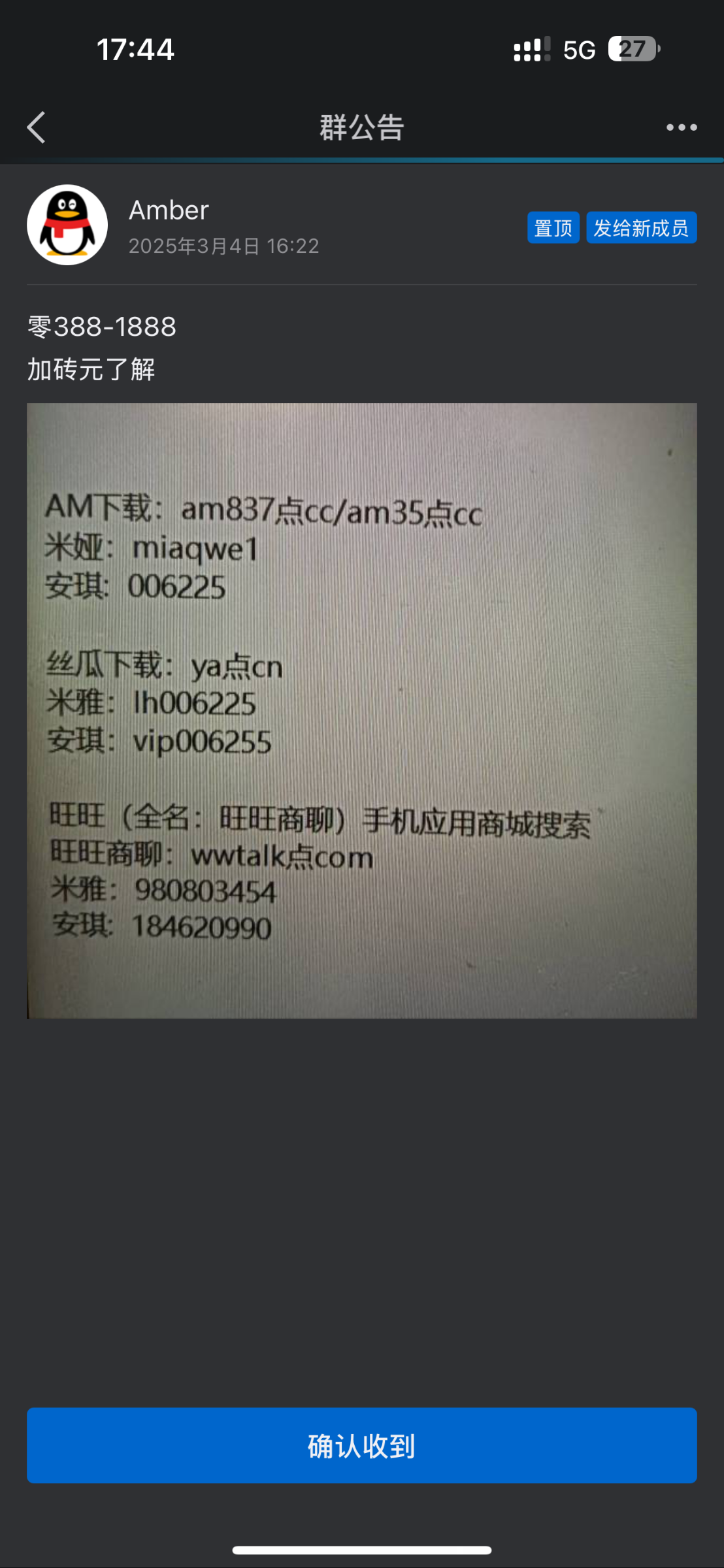The image size is (724, 1568).
Task: Open the announcement's attached photo
Action: tap(361, 710)
